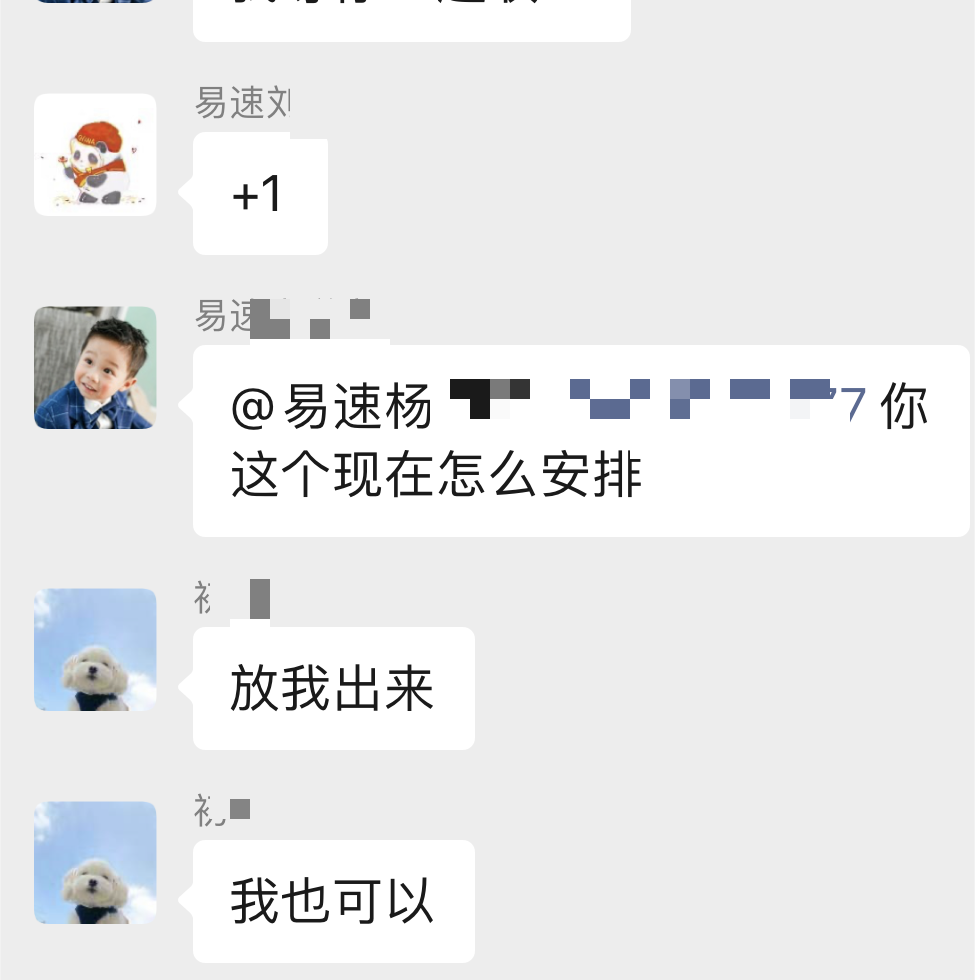Screen dimensions: 975x980
Task: Open the panda avatar beside the "+1" message
Action: click(95, 155)
